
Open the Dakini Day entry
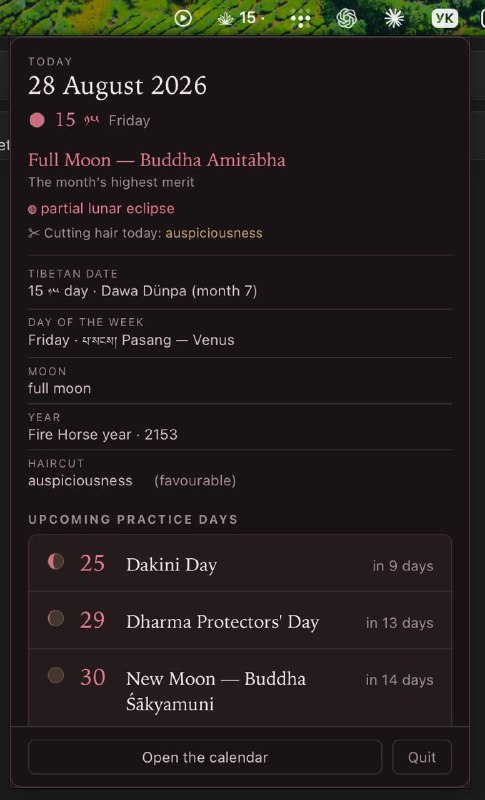(240, 563)
